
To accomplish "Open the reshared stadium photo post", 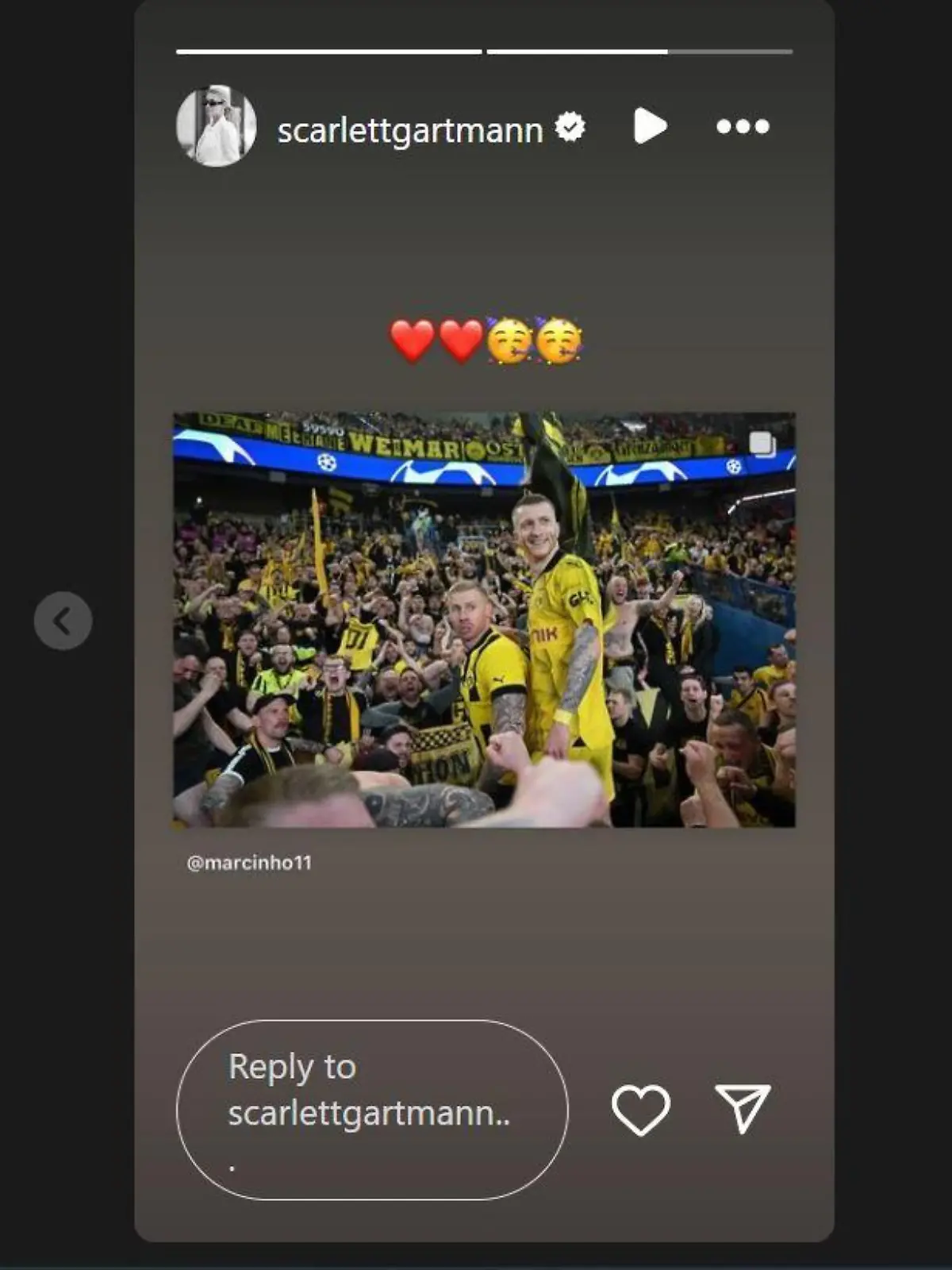I will pyautogui.click(x=484, y=619).
